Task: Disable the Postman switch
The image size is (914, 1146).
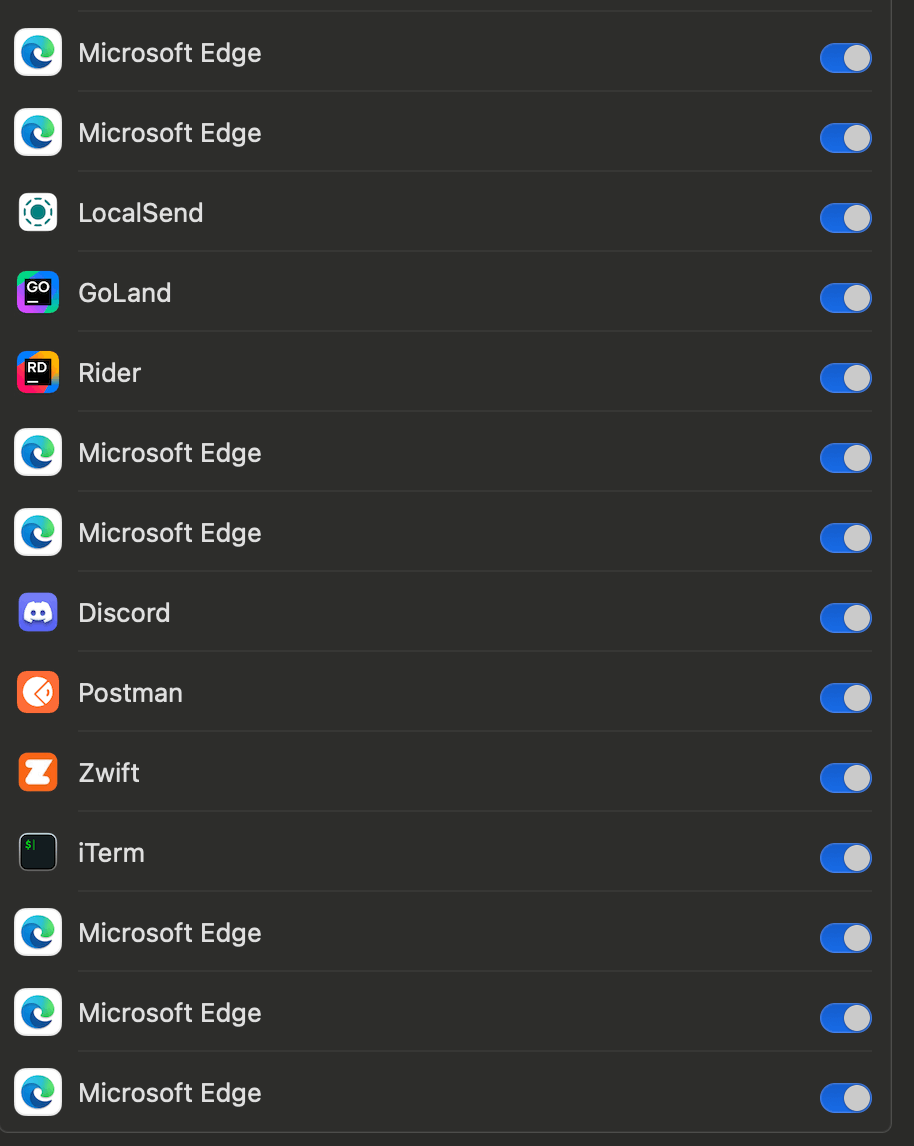Action: 845,698
